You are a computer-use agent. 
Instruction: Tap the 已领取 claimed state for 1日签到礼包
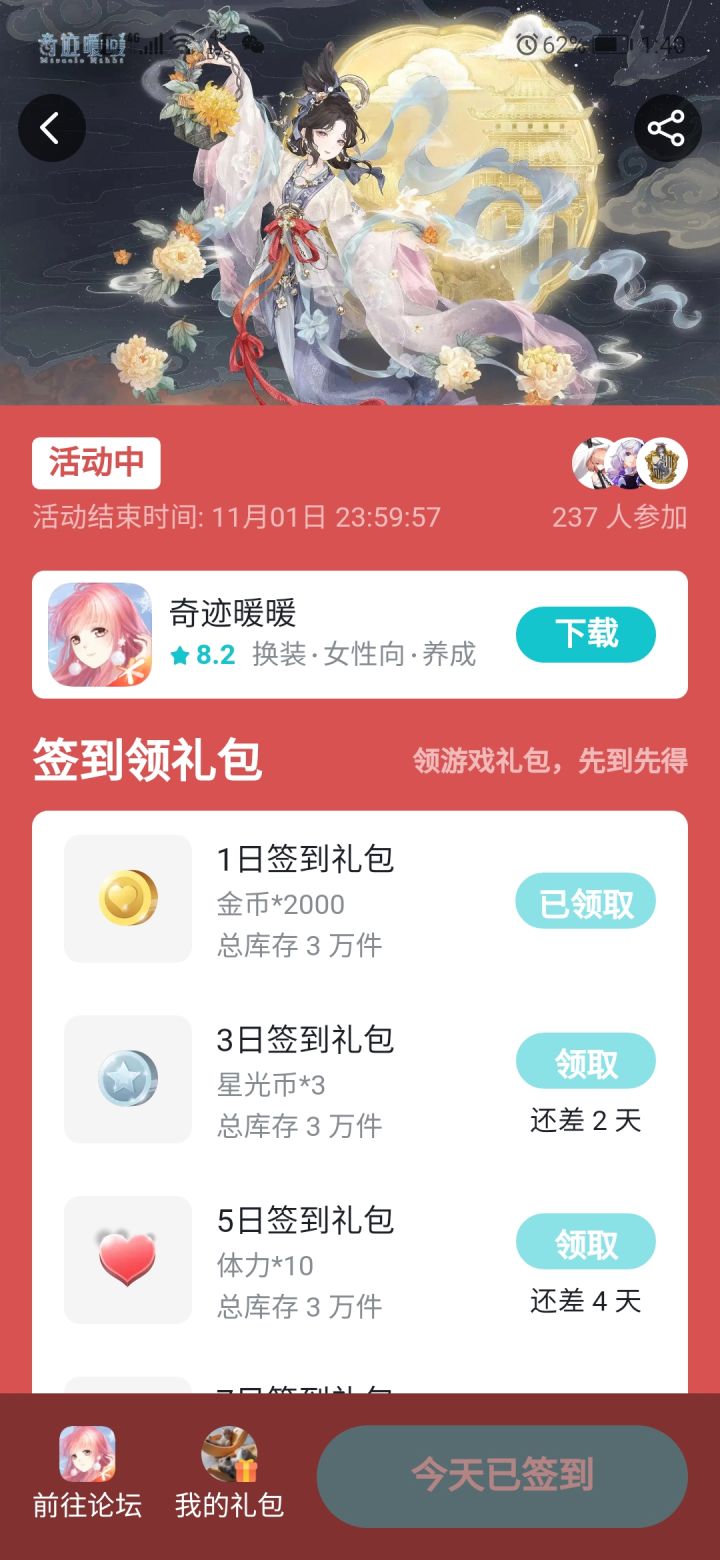586,900
